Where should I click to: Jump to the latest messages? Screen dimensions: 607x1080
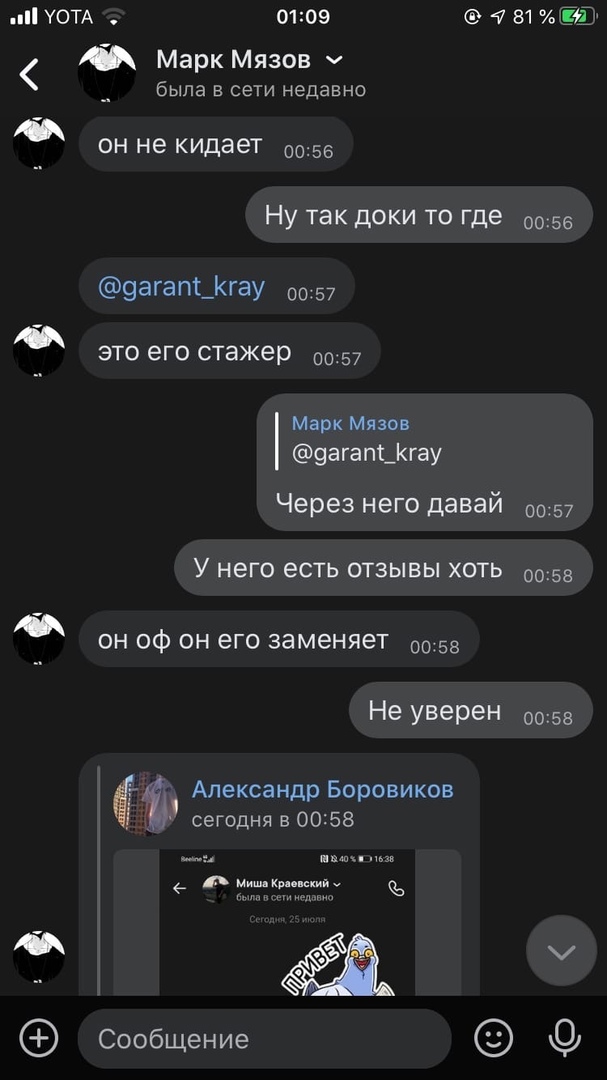click(x=561, y=951)
